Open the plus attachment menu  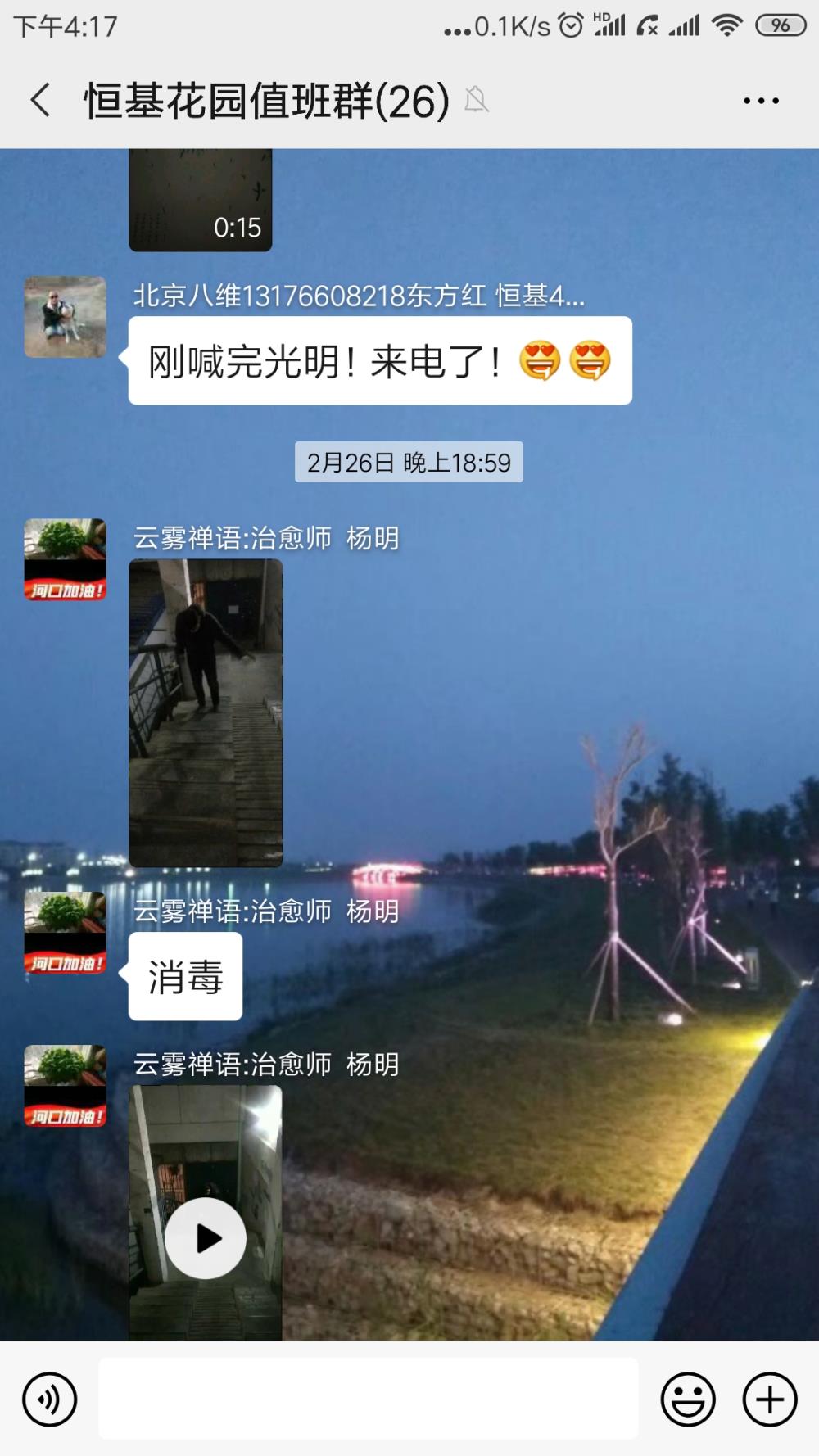pyautogui.click(x=770, y=1399)
